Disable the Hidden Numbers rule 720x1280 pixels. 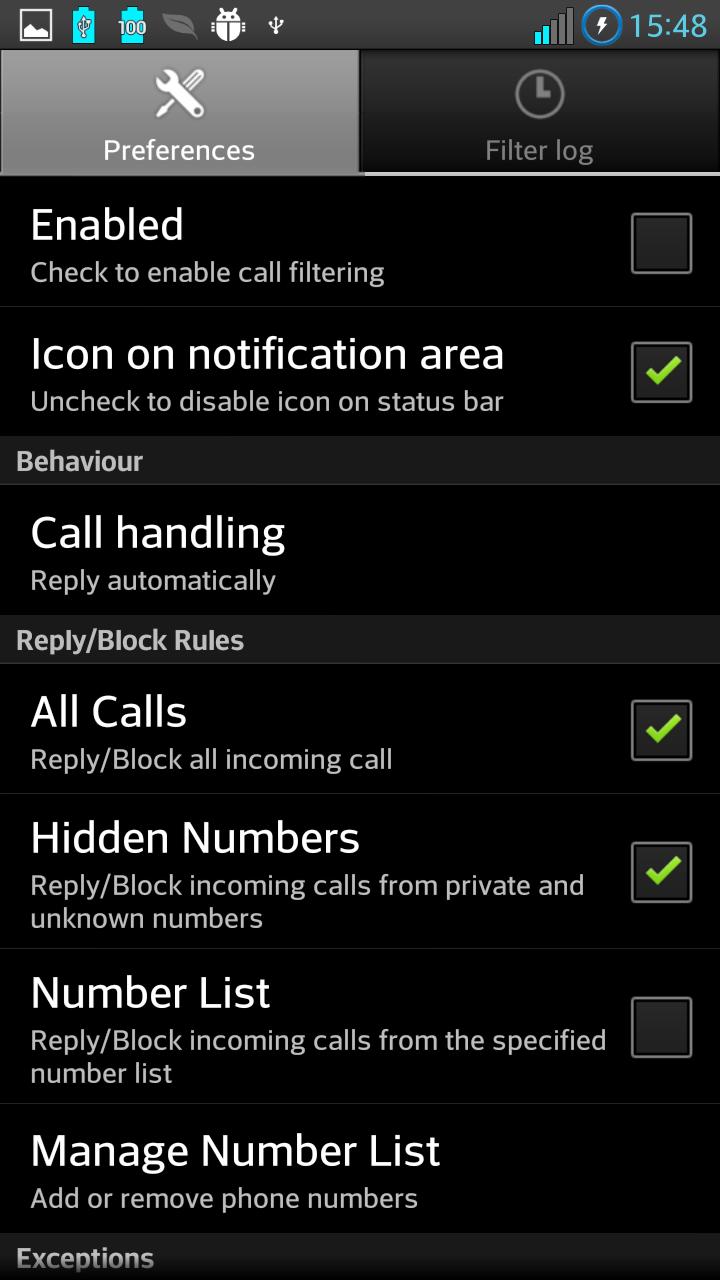(661, 872)
